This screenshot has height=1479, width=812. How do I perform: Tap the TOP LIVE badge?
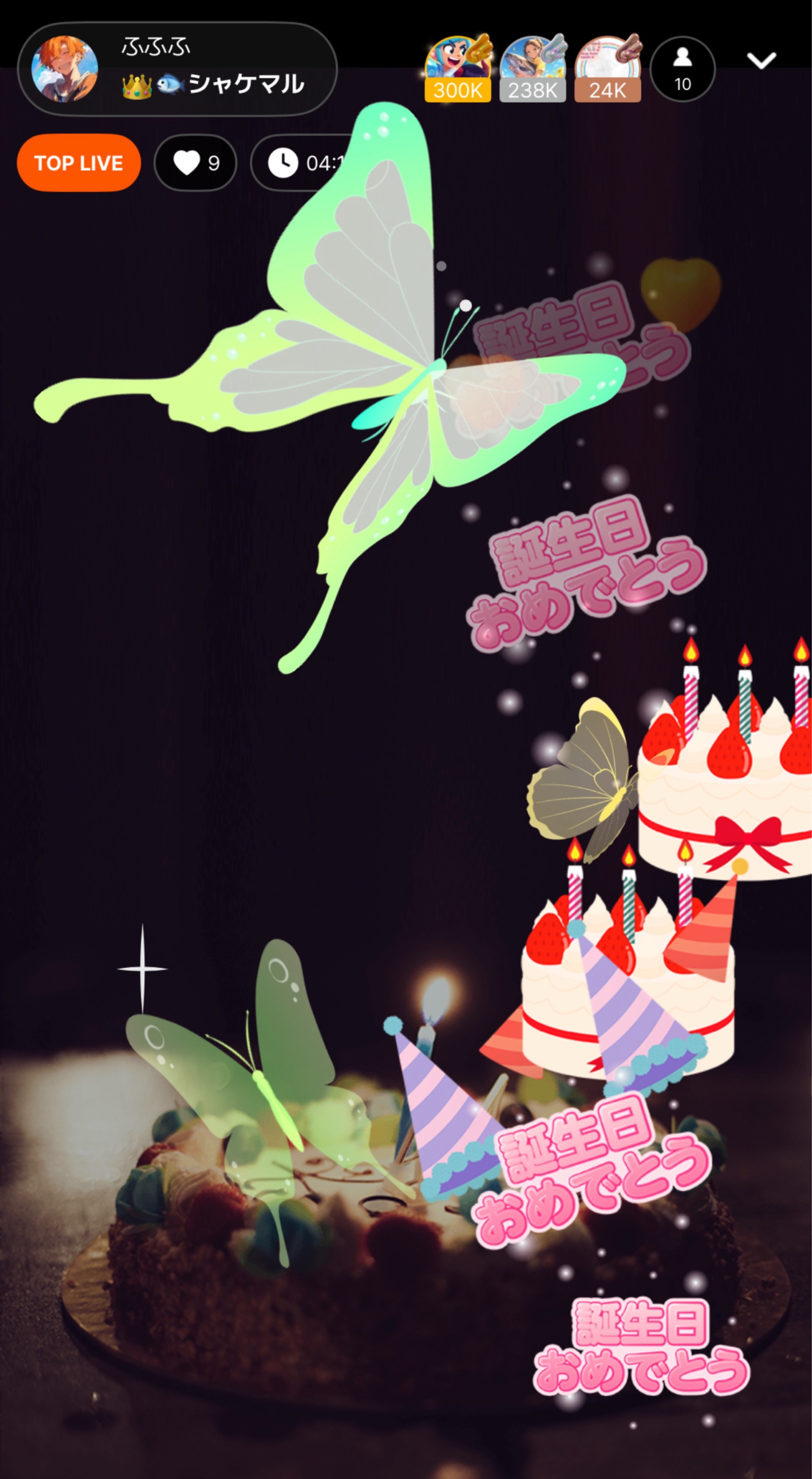79,163
